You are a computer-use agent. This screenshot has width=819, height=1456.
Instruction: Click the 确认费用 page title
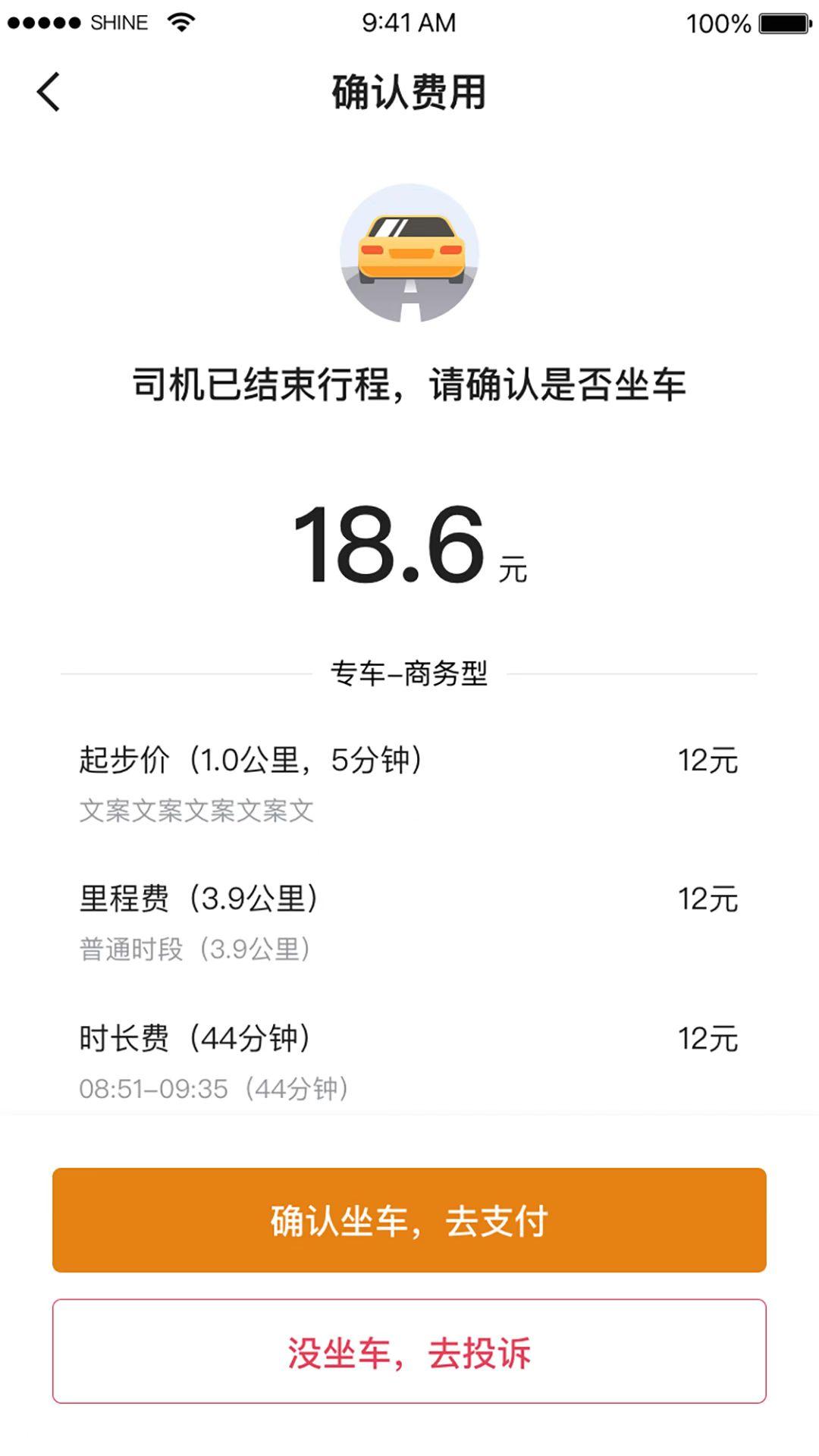click(x=409, y=89)
